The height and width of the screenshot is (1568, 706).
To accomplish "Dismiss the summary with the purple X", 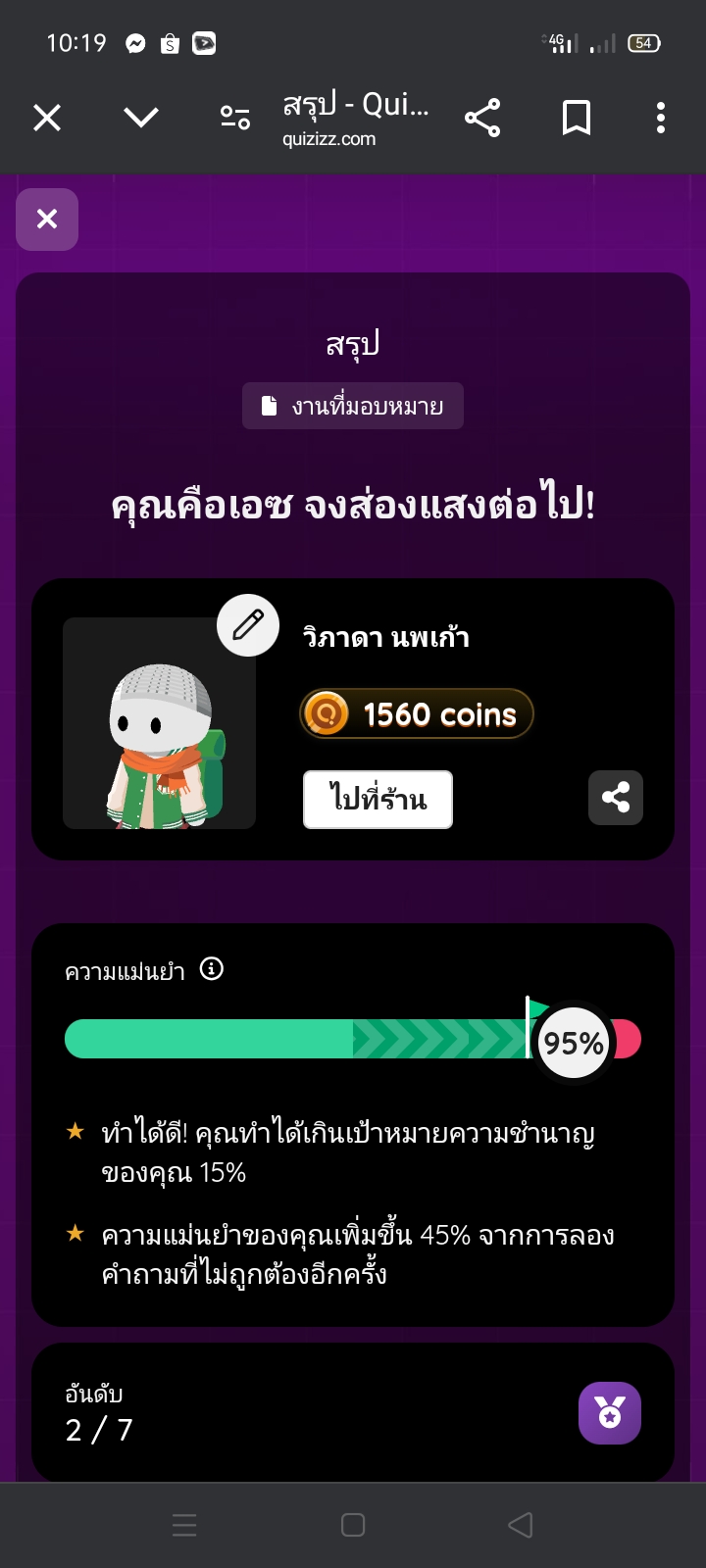I will (x=47, y=220).
